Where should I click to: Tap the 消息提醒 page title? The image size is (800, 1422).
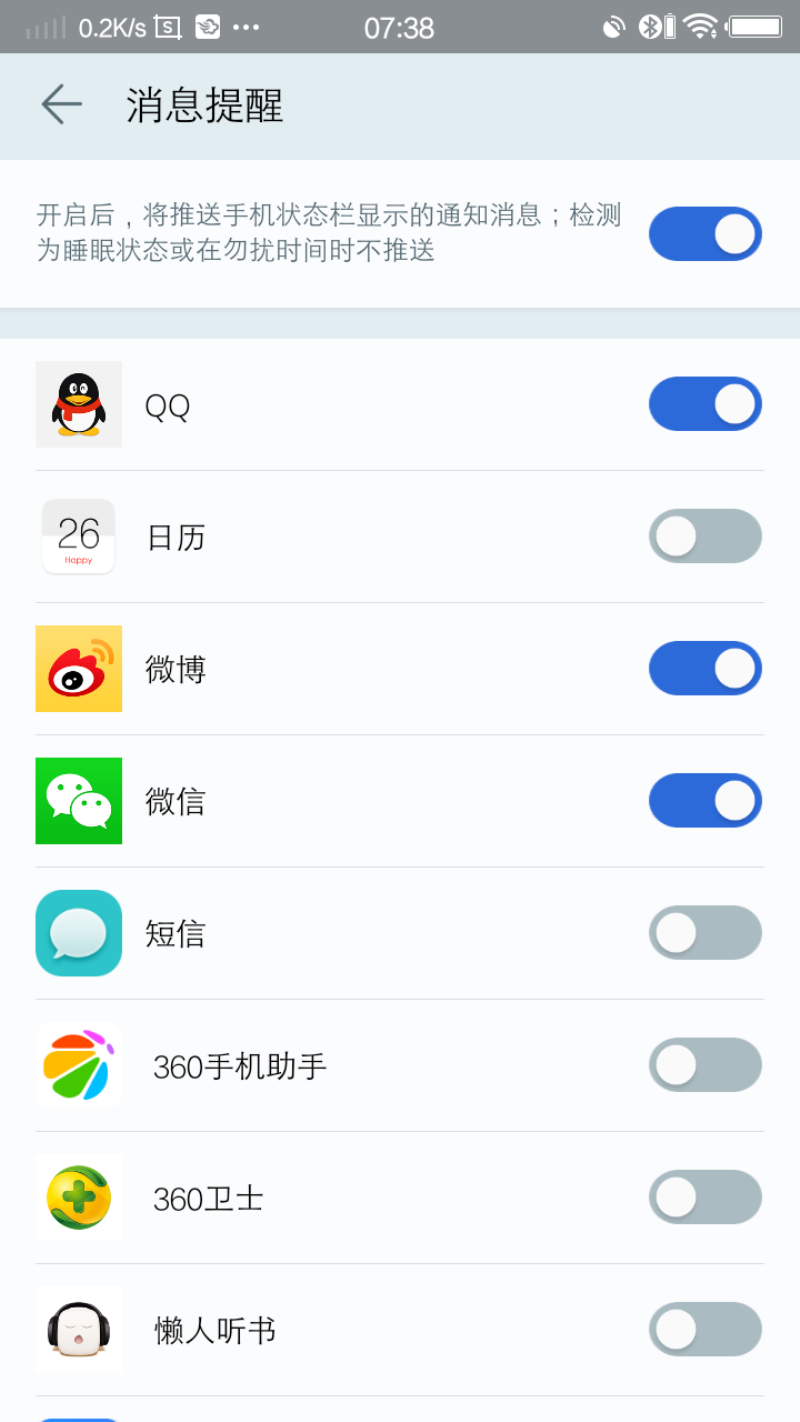pyautogui.click(x=204, y=104)
